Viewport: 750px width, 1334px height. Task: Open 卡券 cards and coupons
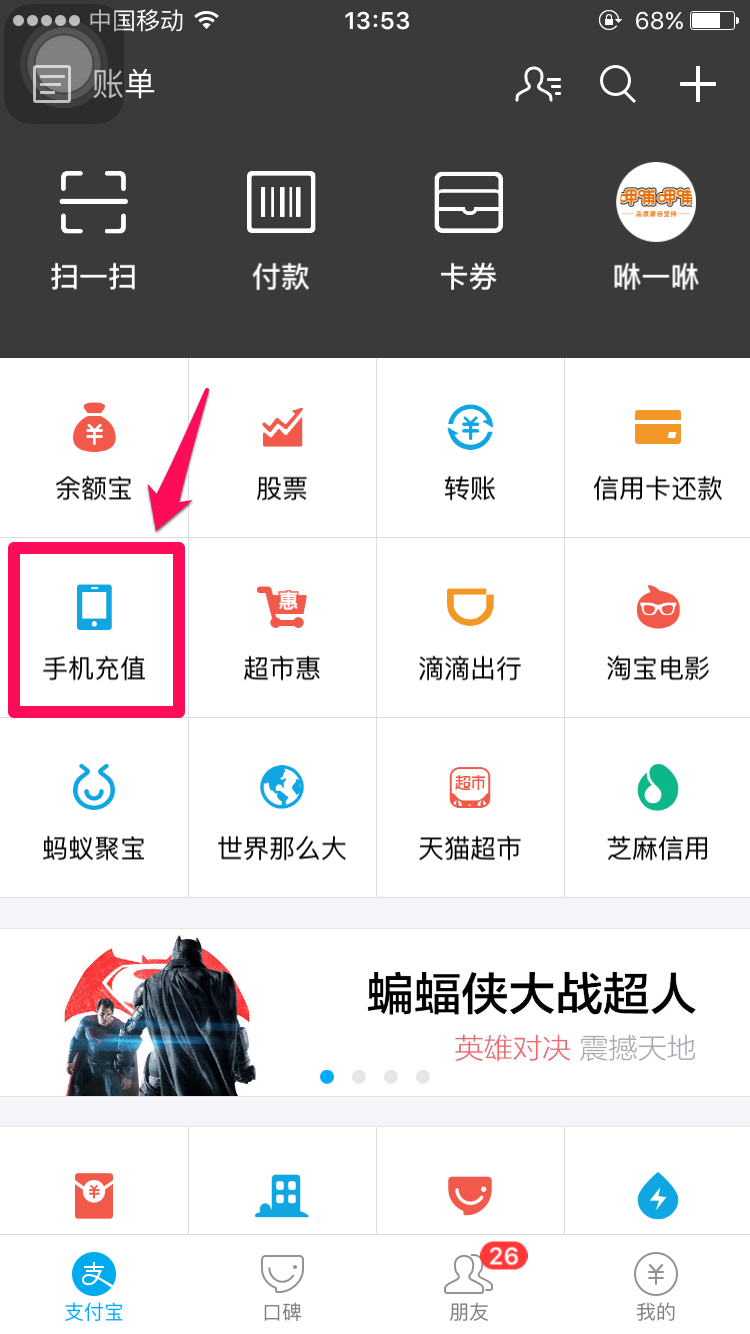tap(468, 230)
